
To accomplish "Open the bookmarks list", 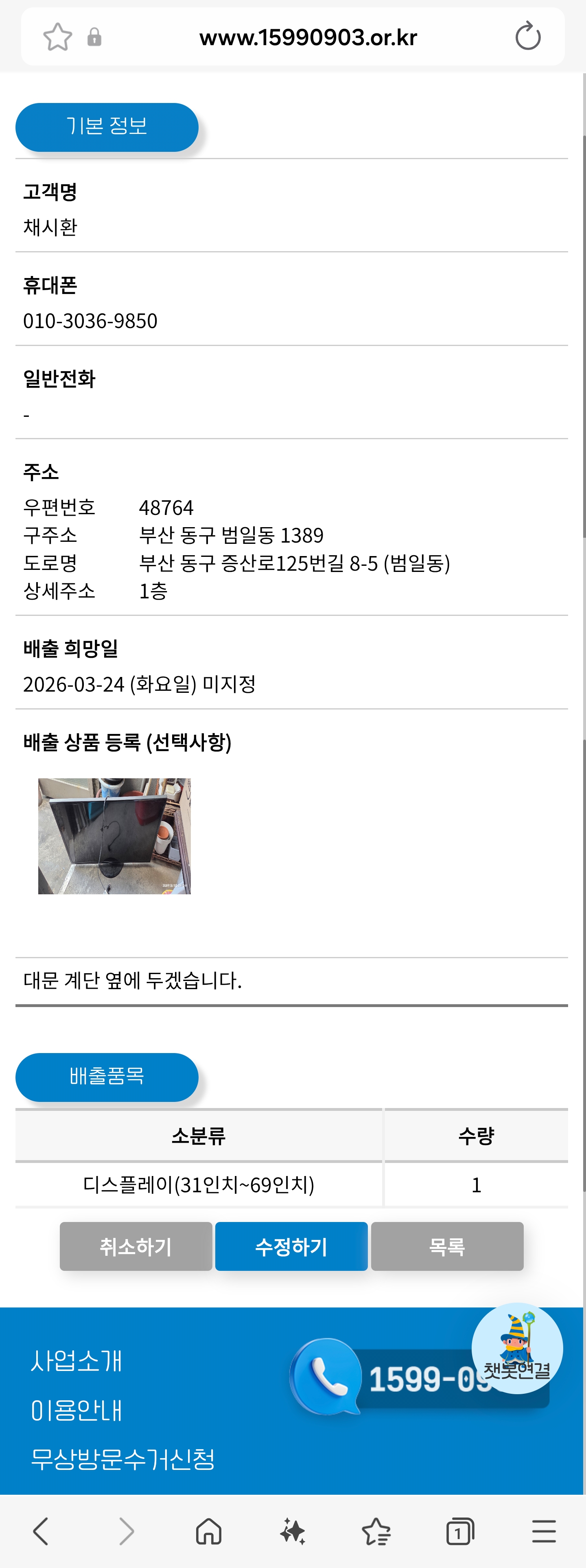I will [x=376, y=1531].
